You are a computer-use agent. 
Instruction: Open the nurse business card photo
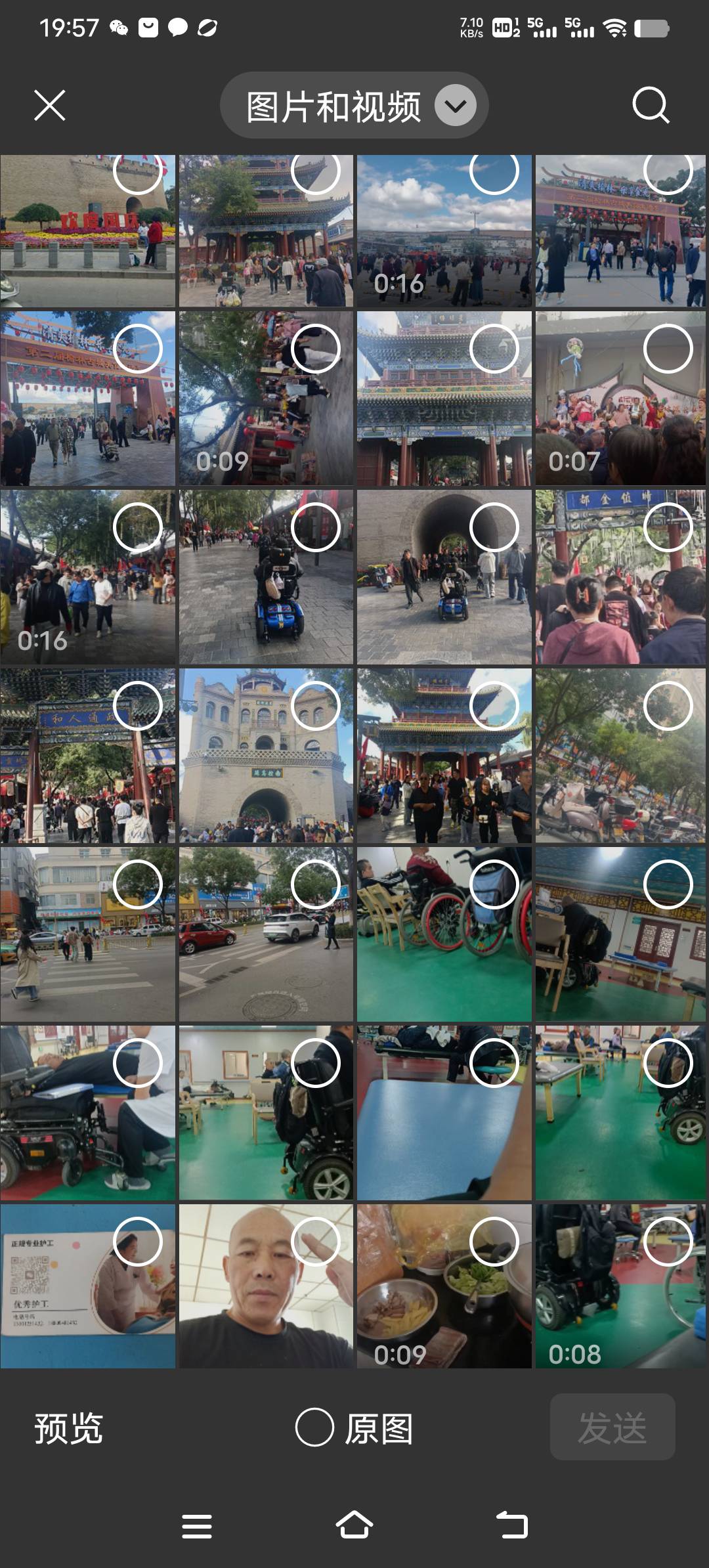(87, 1286)
